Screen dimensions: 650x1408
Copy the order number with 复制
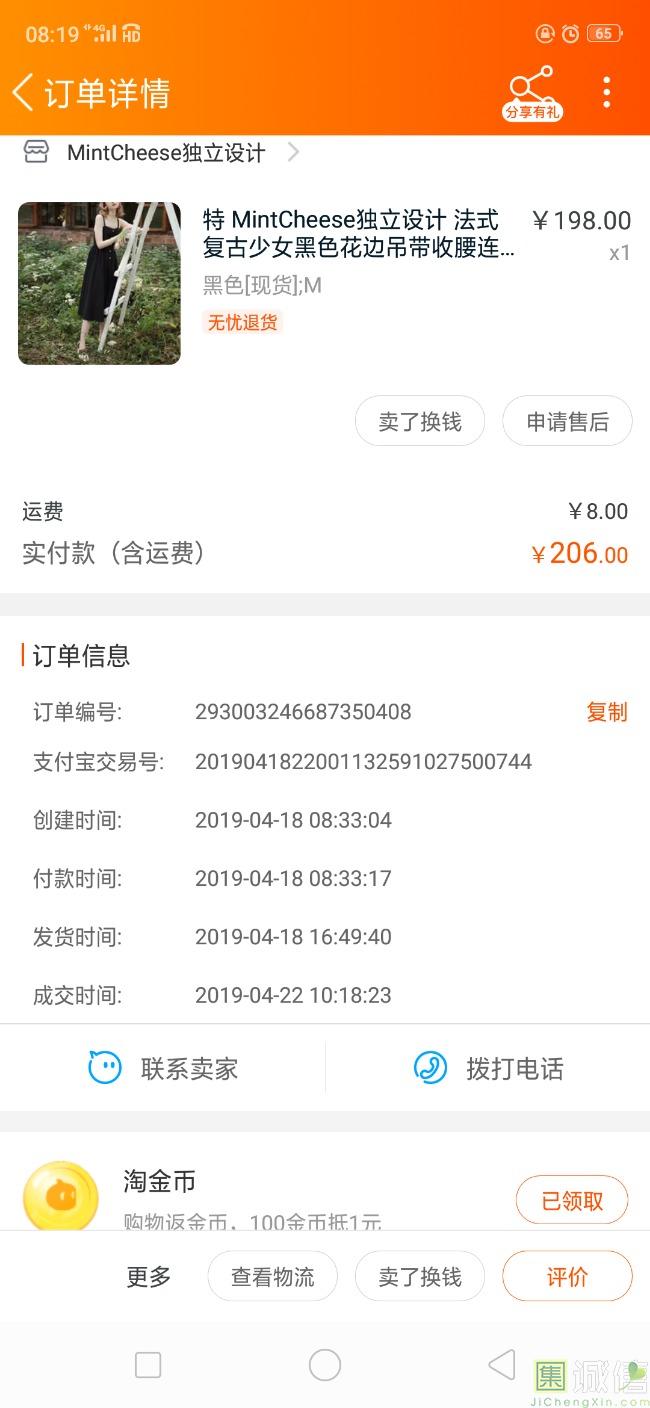607,712
